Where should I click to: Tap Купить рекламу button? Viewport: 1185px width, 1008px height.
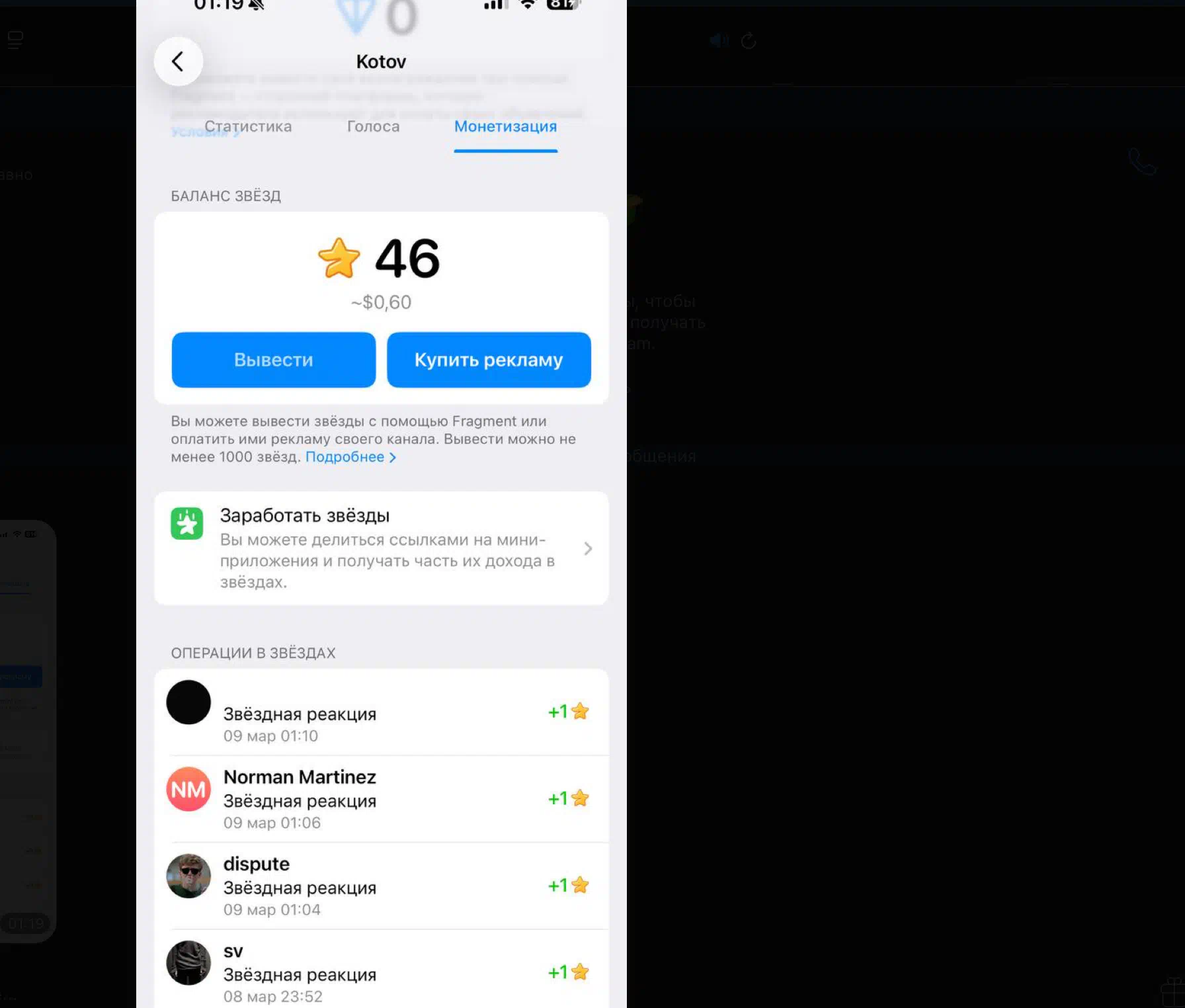coord(489,360)
